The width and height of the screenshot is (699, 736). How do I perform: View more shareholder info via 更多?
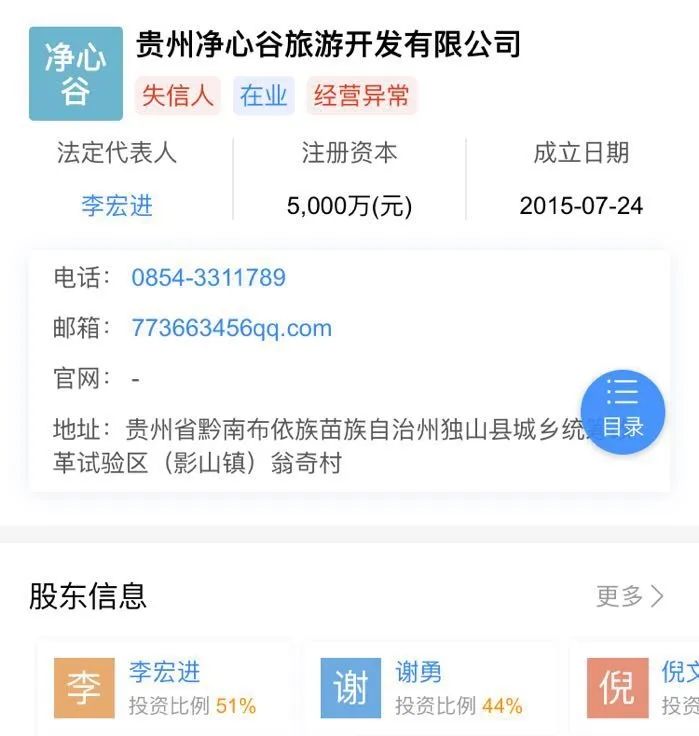[629, 597]
